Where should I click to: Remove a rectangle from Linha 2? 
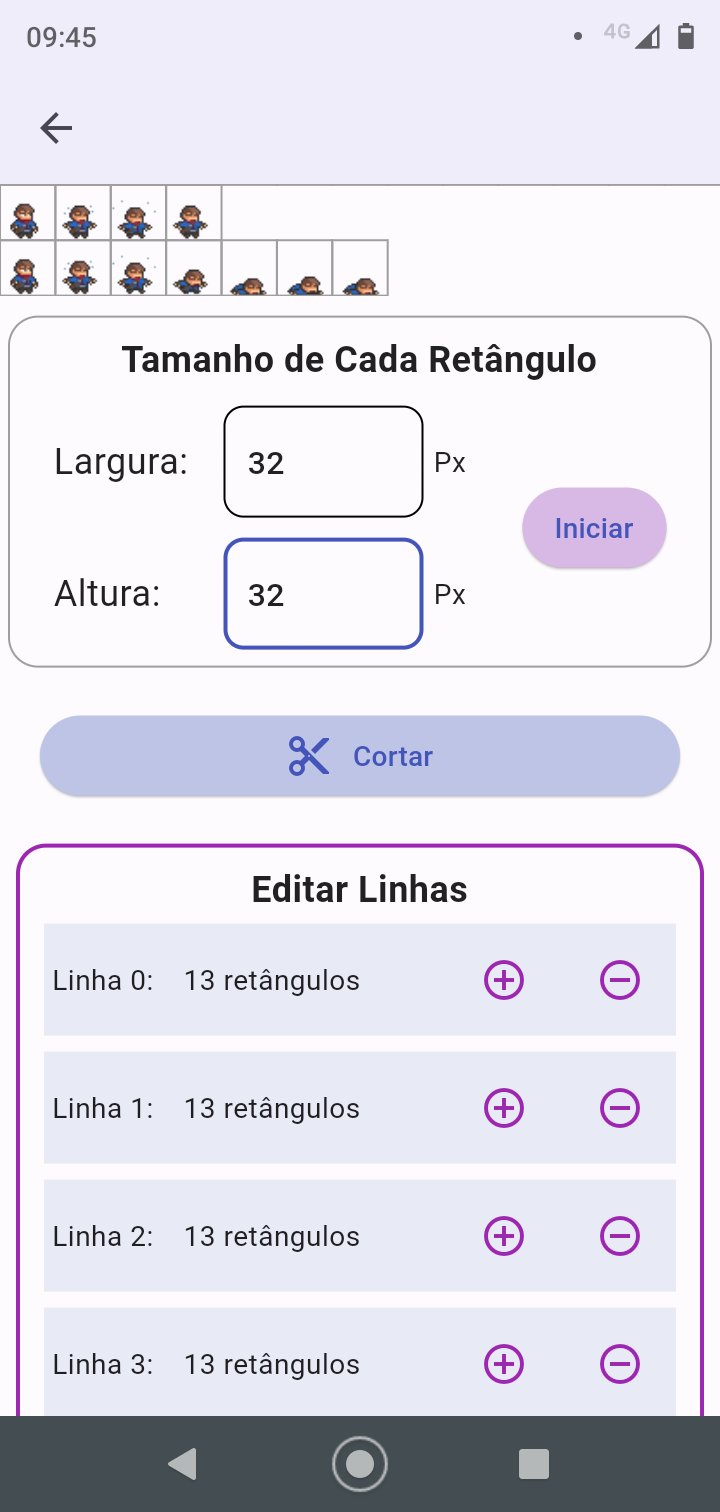coord(620,1236)
